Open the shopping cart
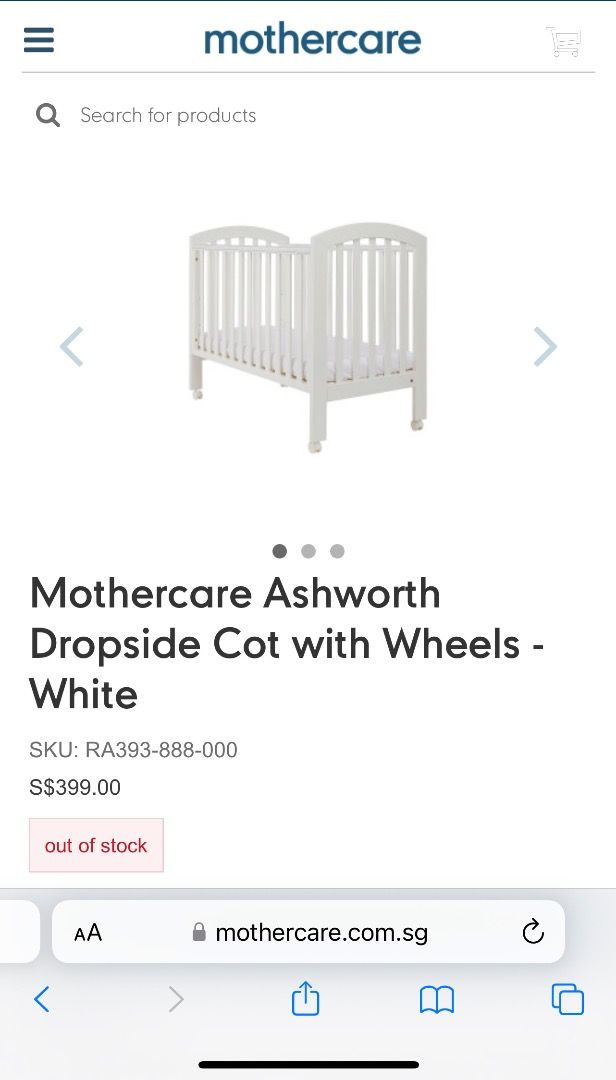Screen dimensions: 616x1080 [x=563, y=41]
